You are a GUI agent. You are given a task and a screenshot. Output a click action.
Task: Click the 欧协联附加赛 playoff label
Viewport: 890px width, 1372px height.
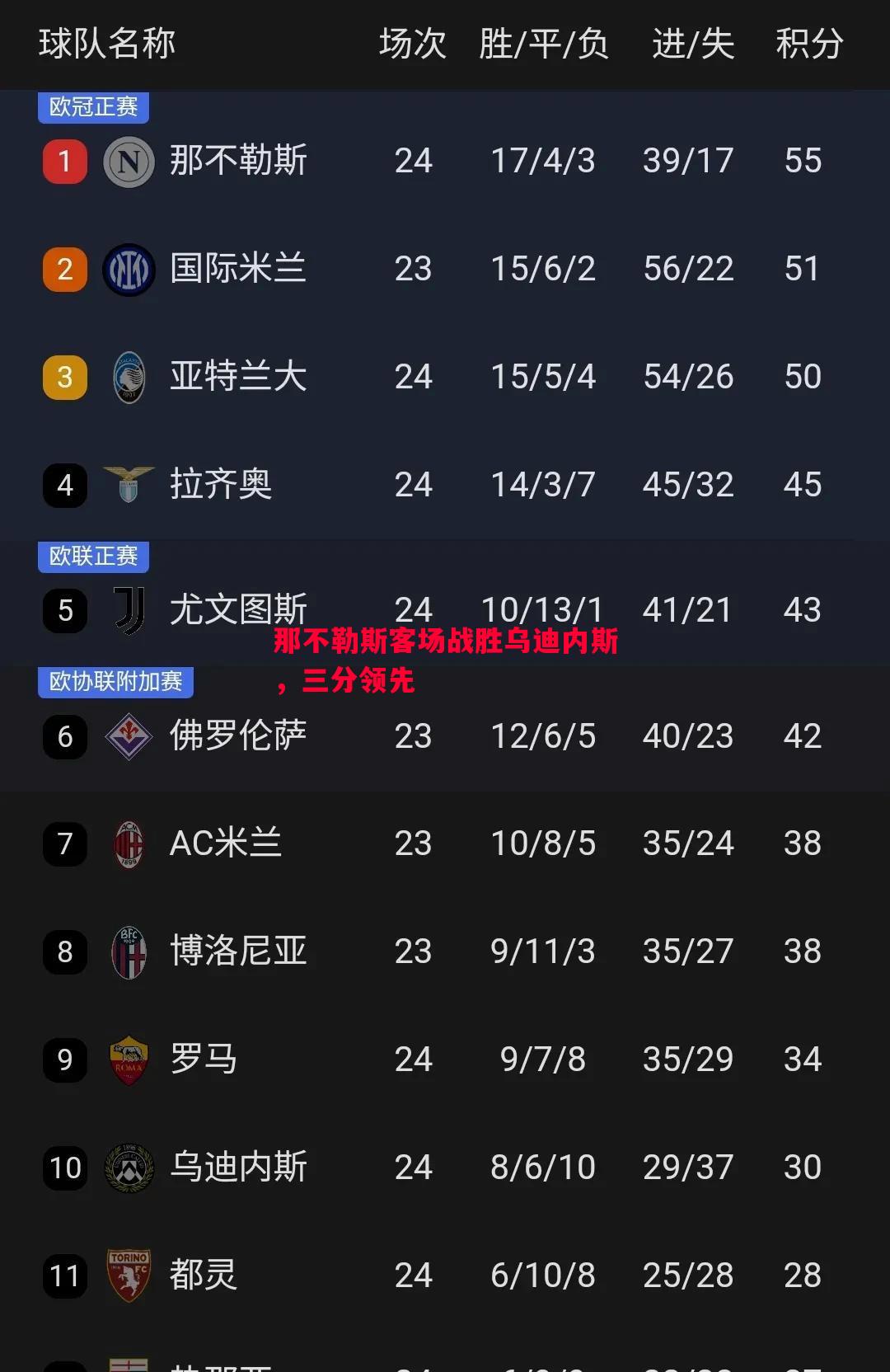point(115,683)
